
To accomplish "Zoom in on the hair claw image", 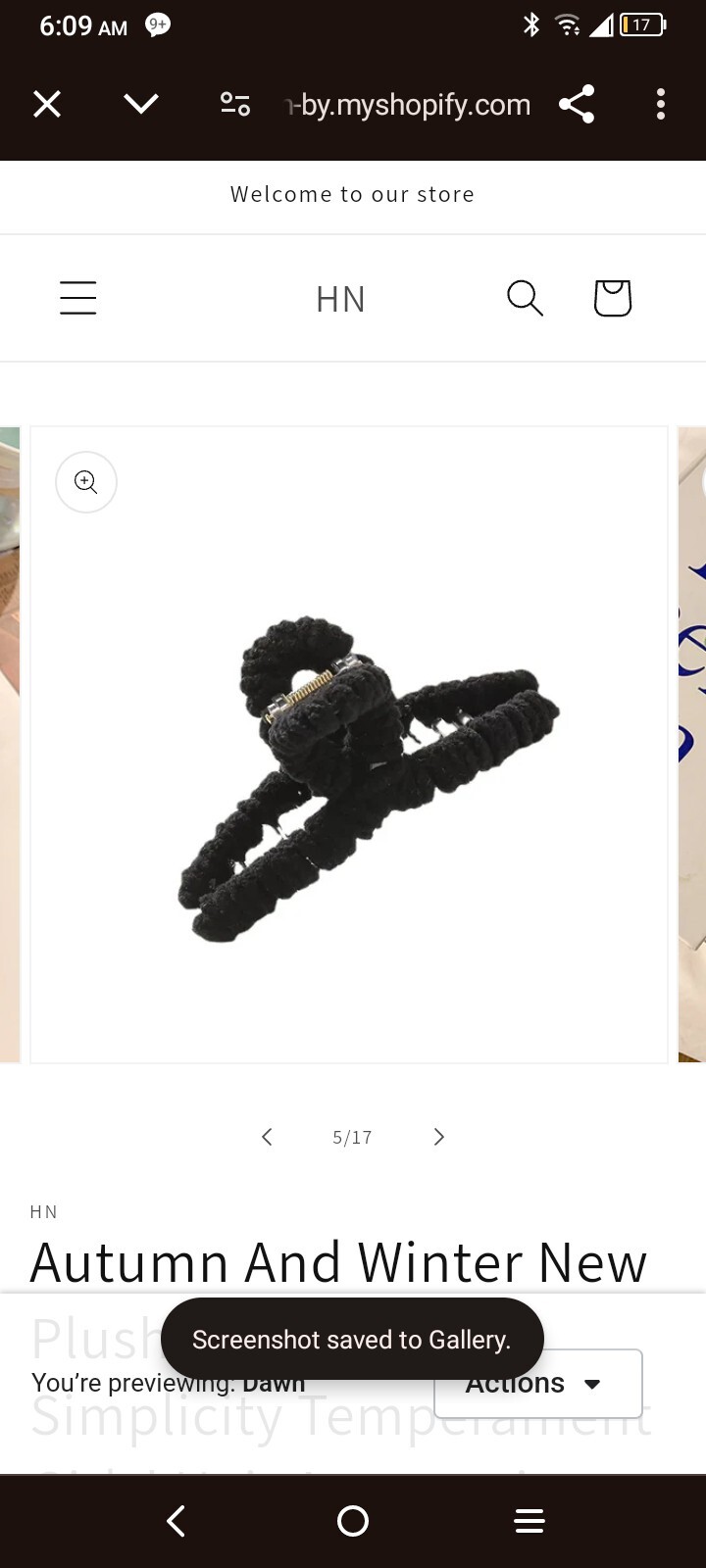I will (x=86, y=482).
